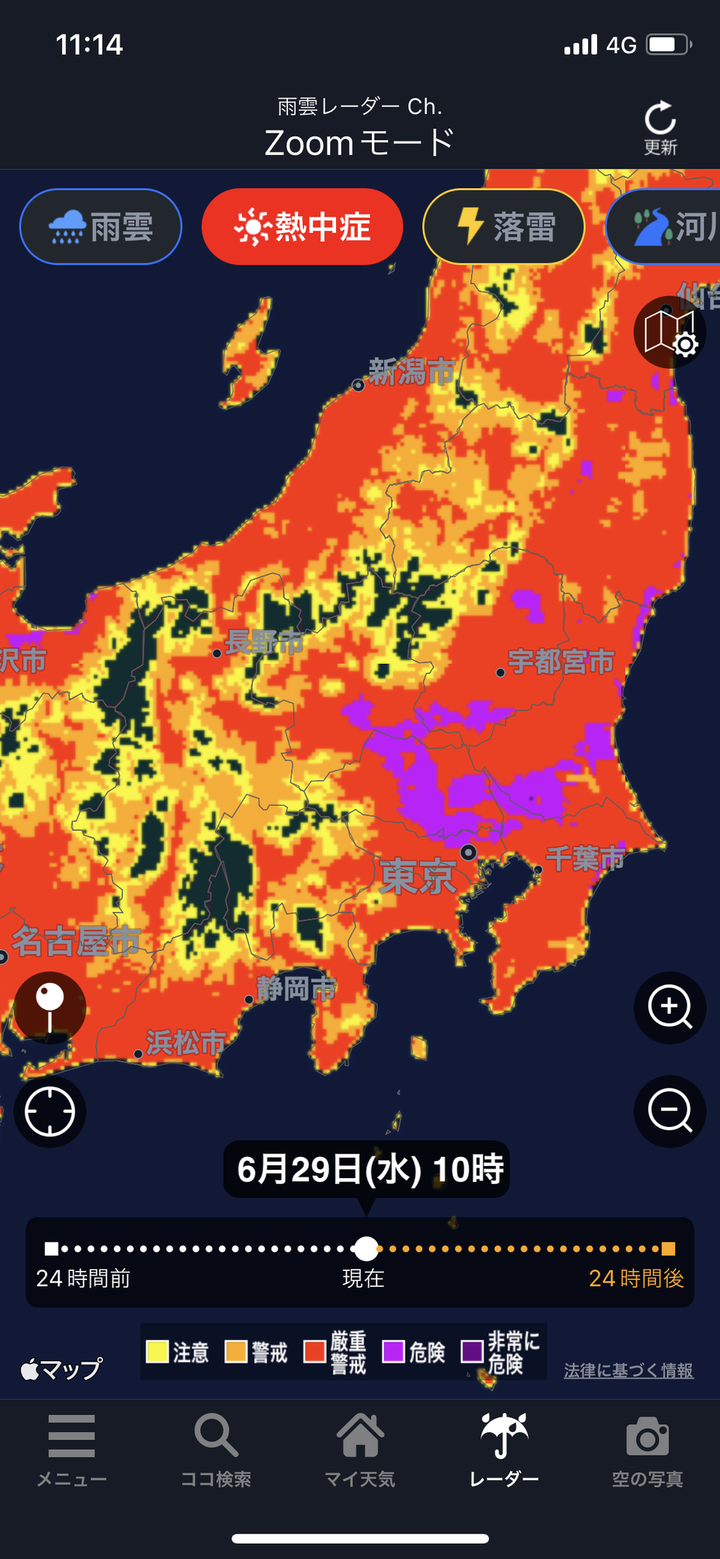Tap the red location pin button
Viewport: 720px width, 1559px height.
[50, 1007]
